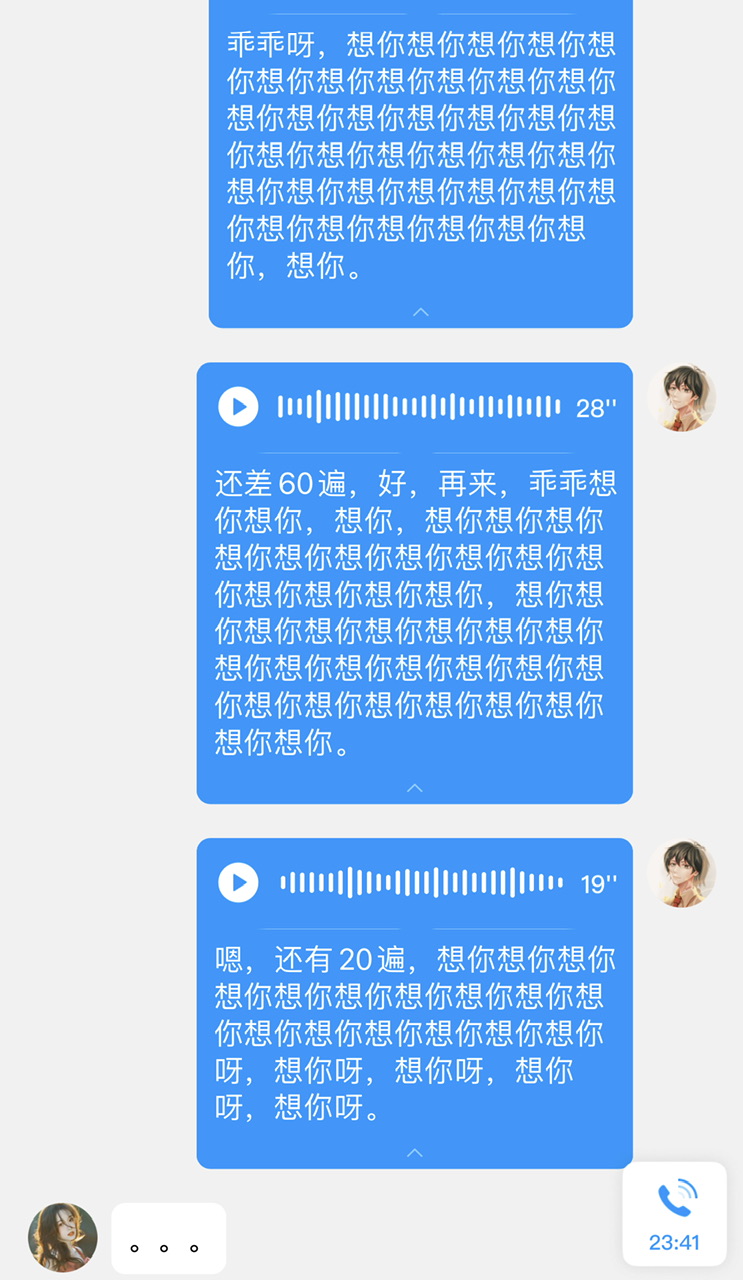Collapse the transcript of the topmost message
Screen dimensions: 743x1280
[421, 311]
